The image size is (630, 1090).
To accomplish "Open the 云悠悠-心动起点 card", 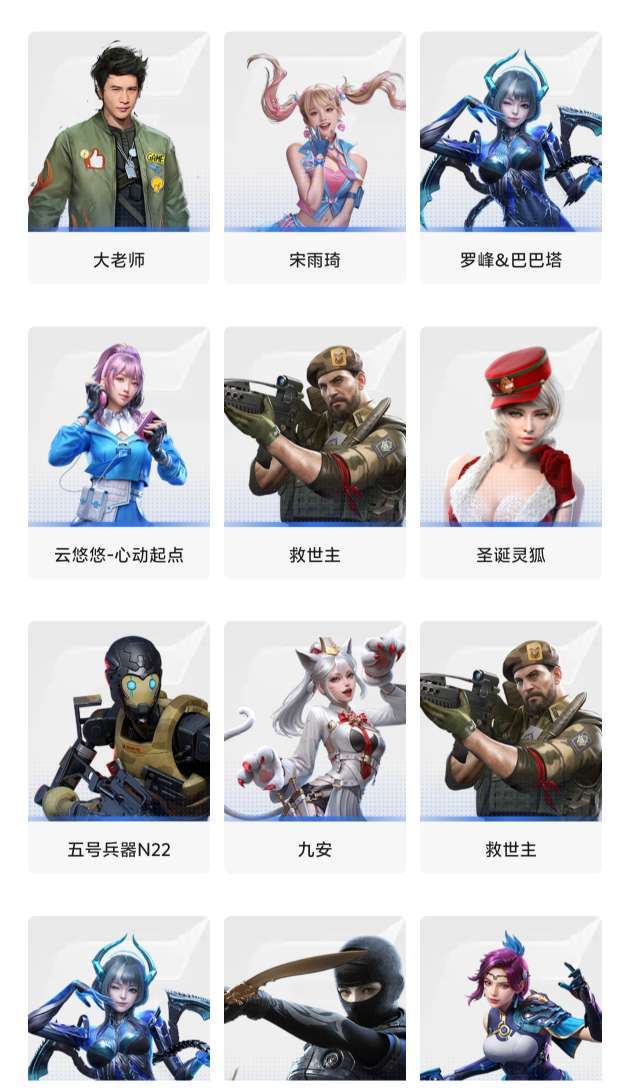I will coord(119,452).
